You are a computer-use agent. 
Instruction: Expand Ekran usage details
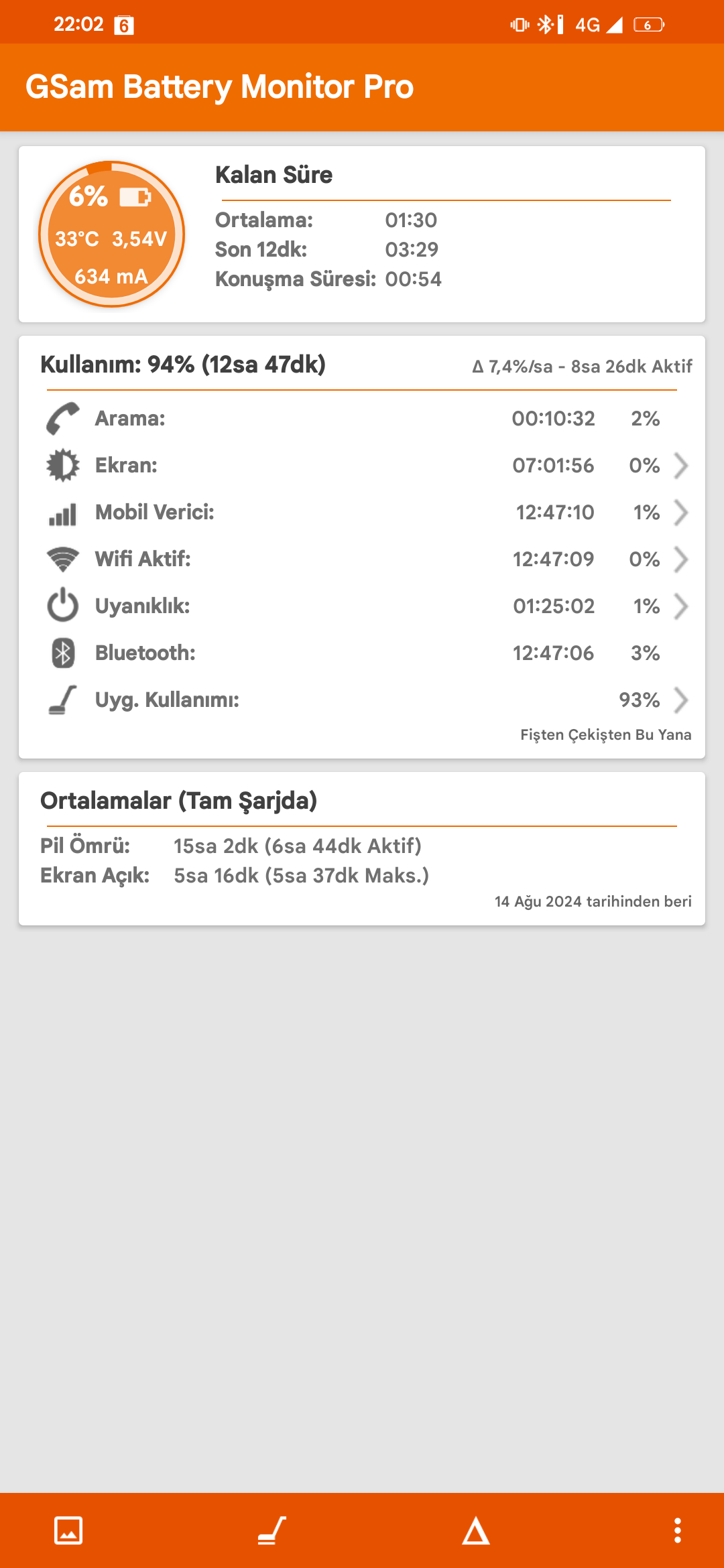coord(362,466)
